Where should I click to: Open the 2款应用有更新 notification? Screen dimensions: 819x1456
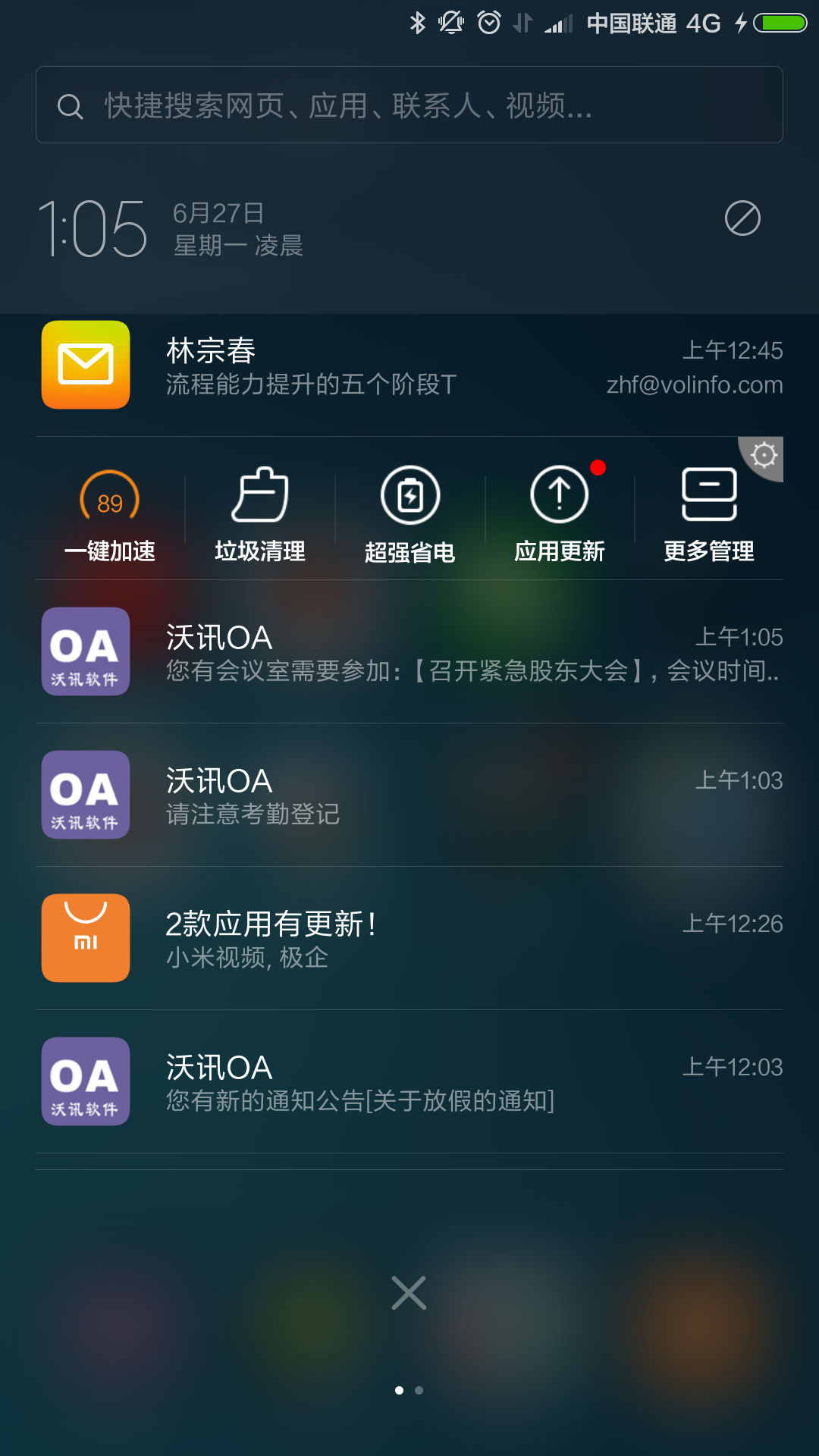(409, 939)
